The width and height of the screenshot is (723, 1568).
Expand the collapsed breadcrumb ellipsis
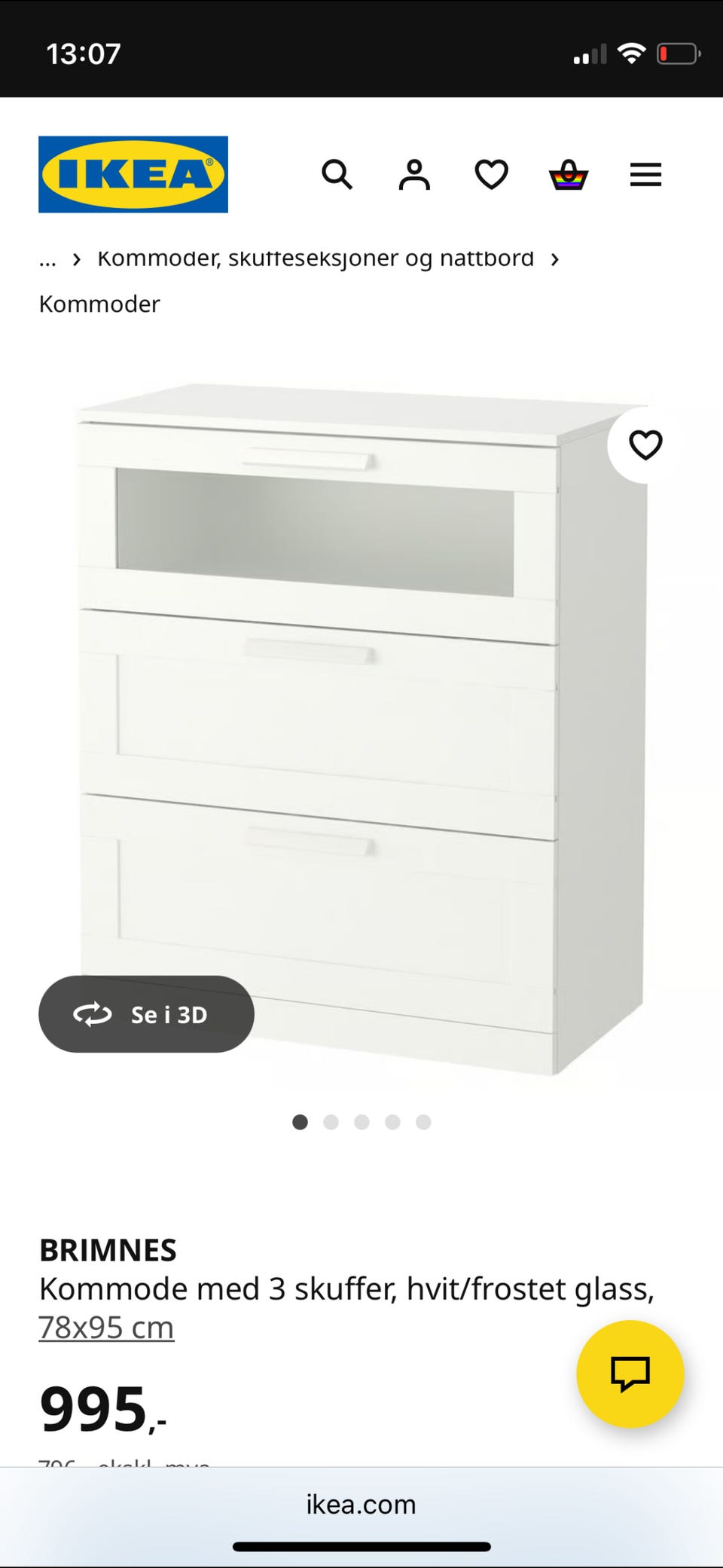tap(47, 260)
